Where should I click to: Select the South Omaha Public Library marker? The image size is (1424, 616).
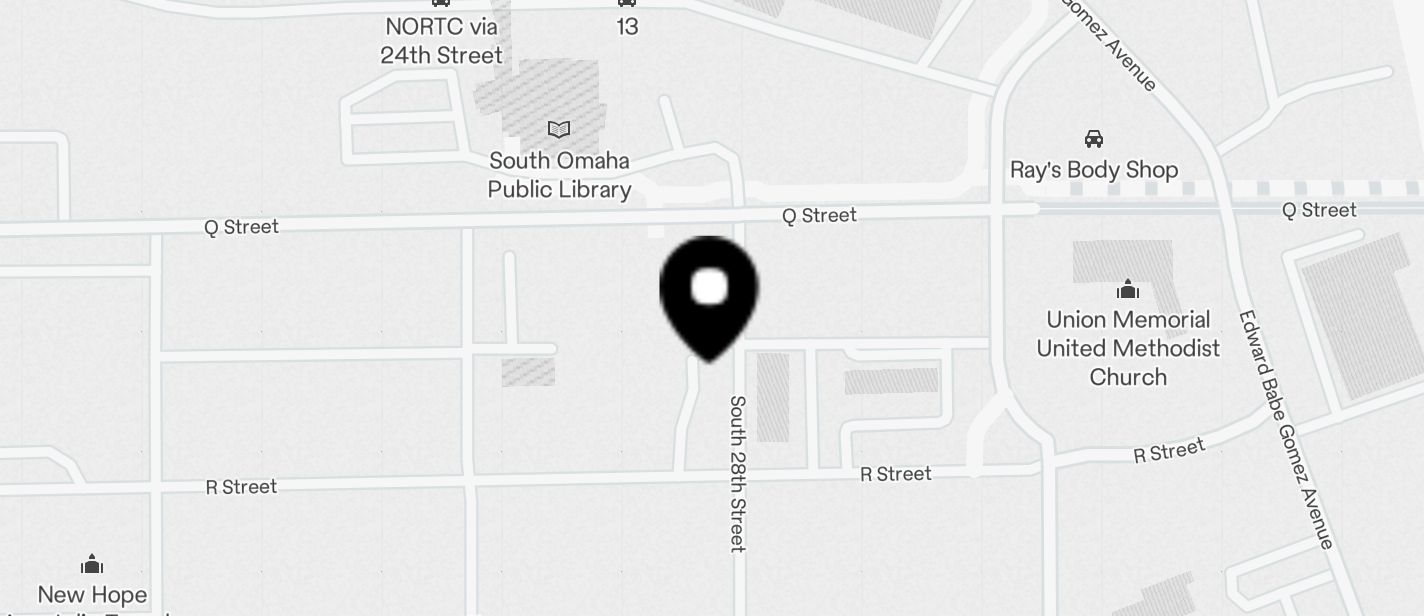tap(559, 130)
